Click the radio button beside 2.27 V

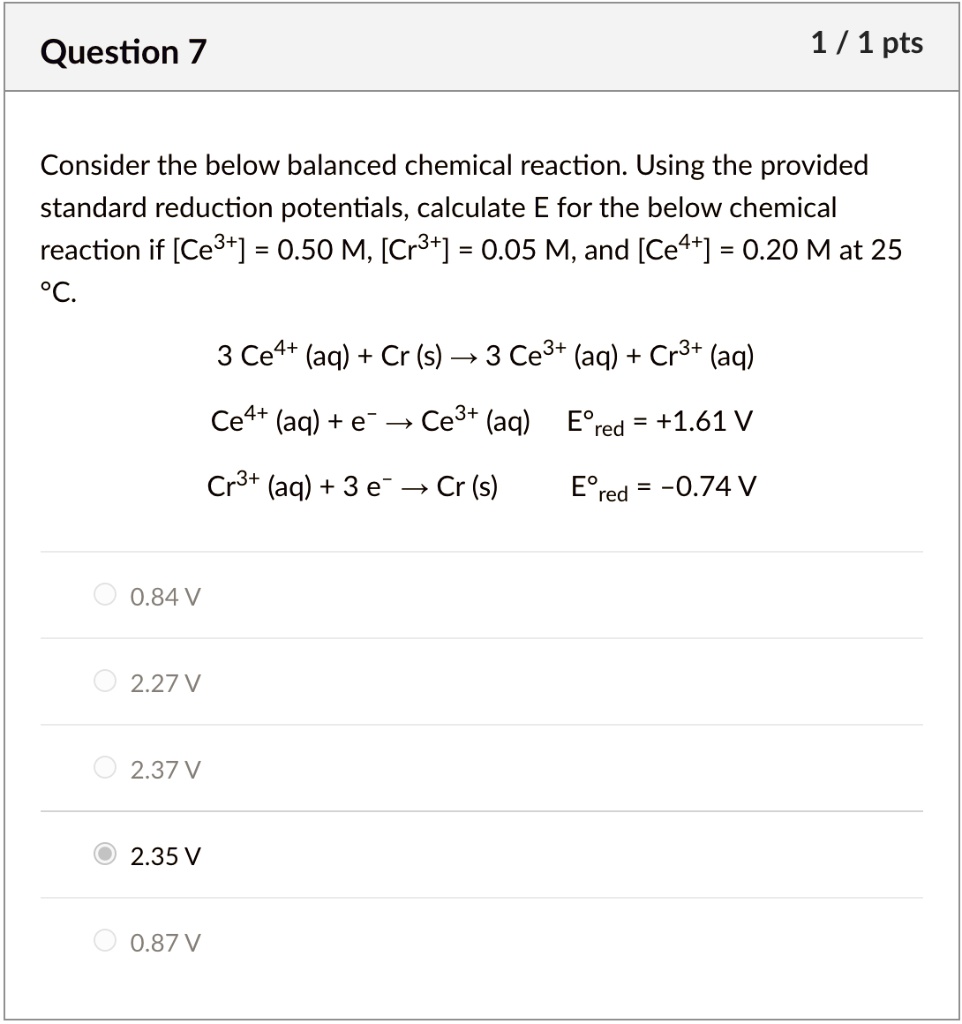tap(104, 681)
